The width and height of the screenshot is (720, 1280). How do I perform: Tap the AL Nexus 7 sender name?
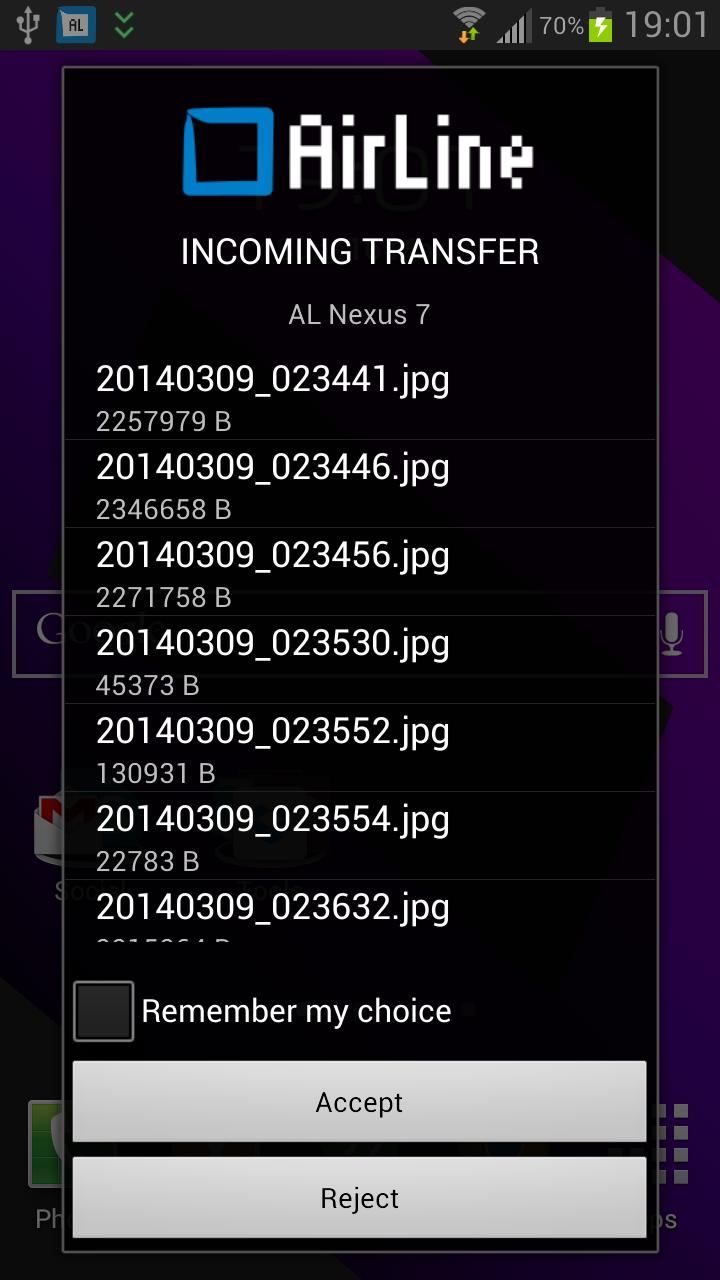point(360,314)
